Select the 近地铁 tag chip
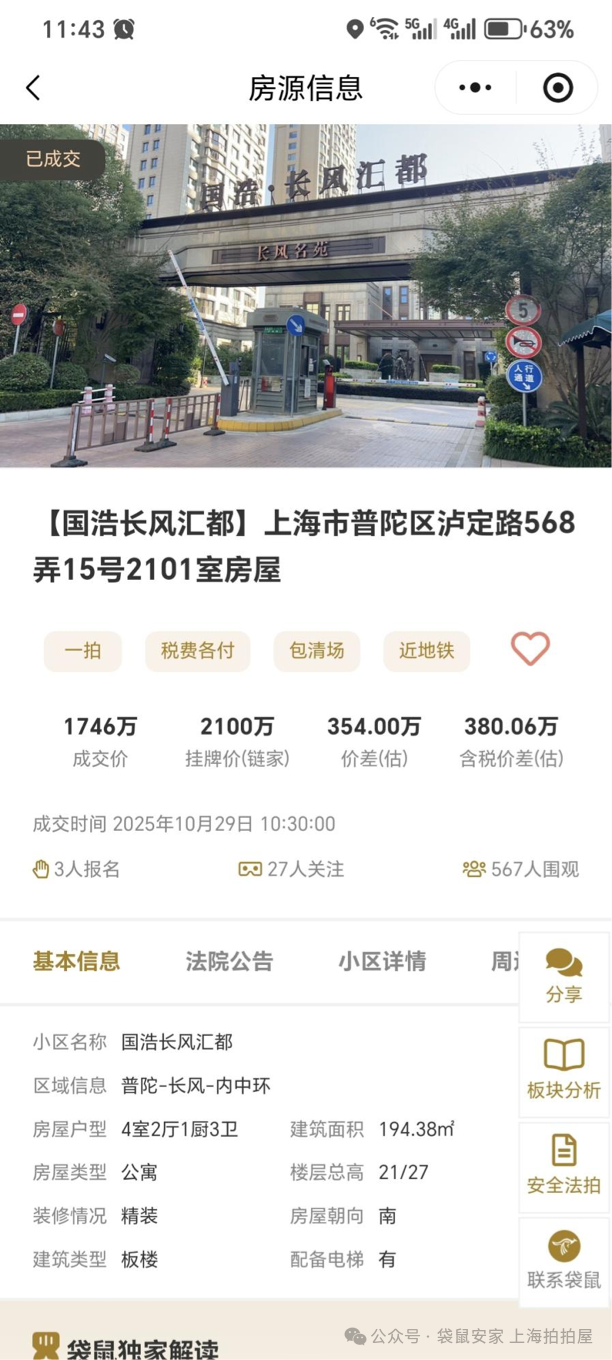 coord(427,651)
